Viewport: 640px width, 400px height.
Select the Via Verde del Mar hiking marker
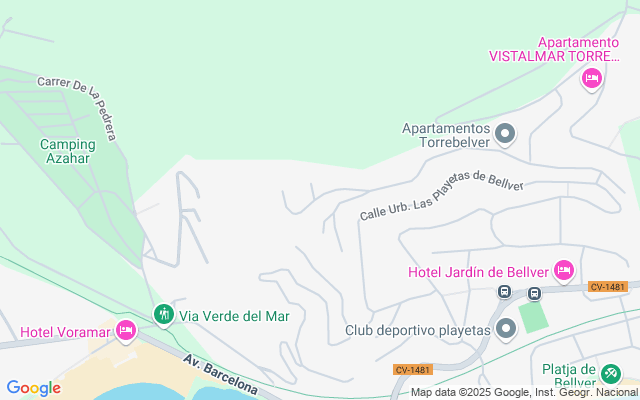tap(164, 314)
